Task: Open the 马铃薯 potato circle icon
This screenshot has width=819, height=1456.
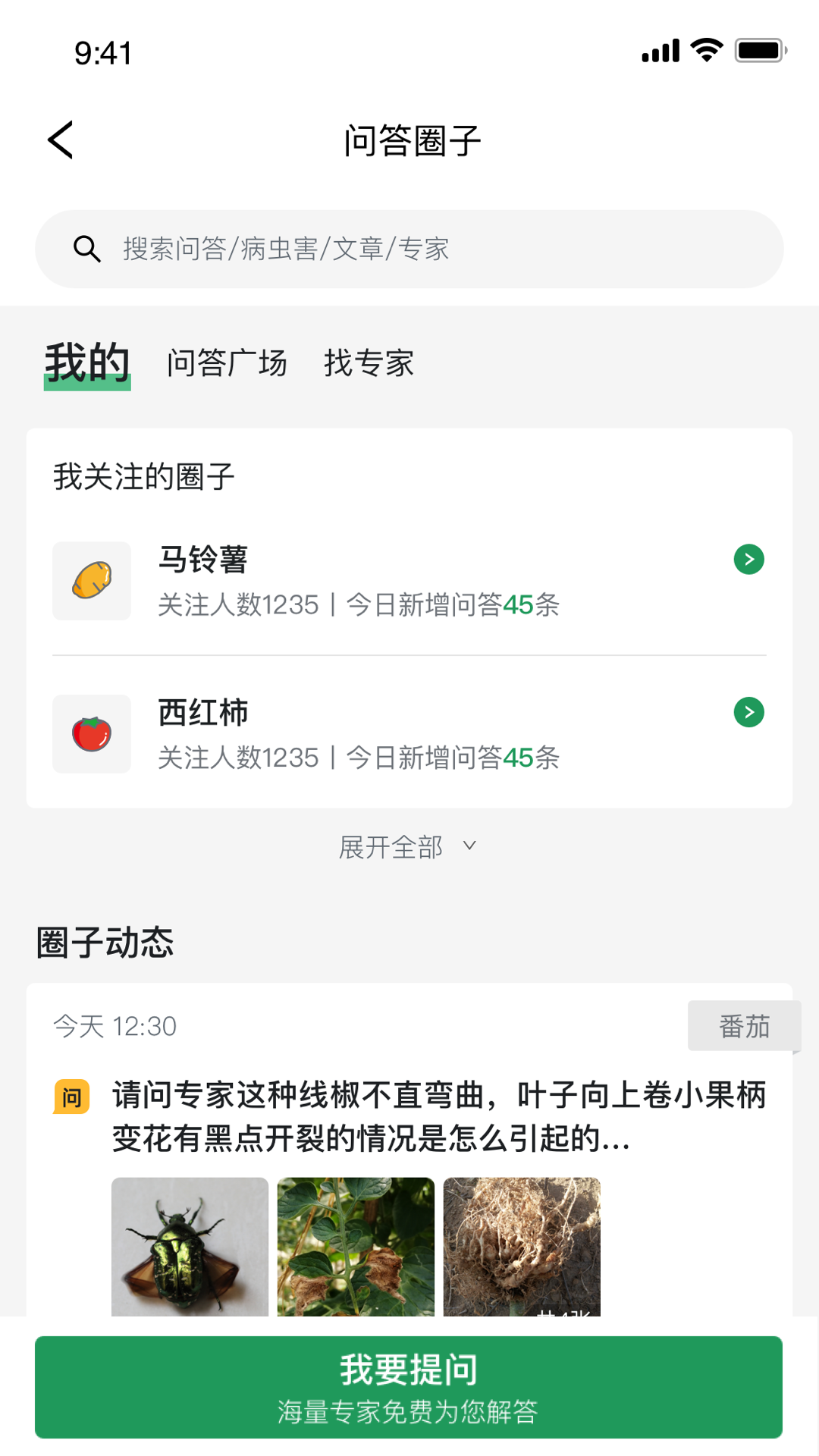Action: pyautogui.click(x=91, y=581)
